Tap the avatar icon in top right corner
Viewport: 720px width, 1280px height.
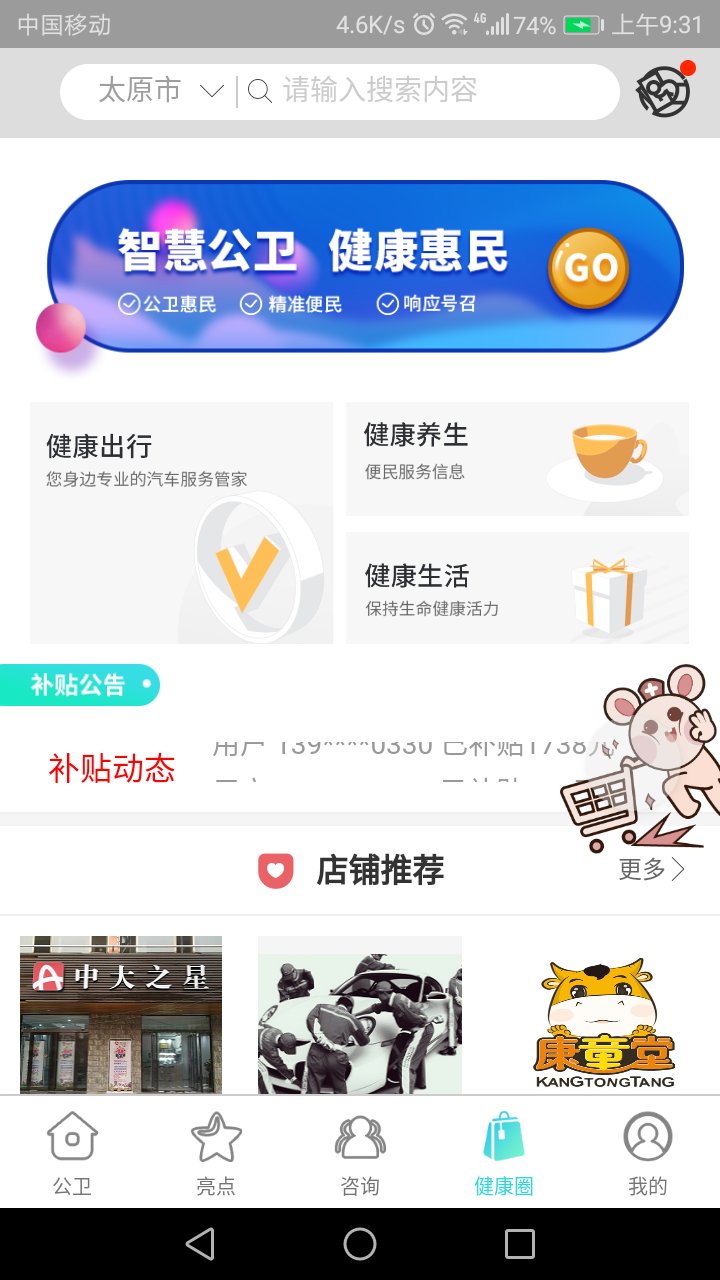coord(664,91)
